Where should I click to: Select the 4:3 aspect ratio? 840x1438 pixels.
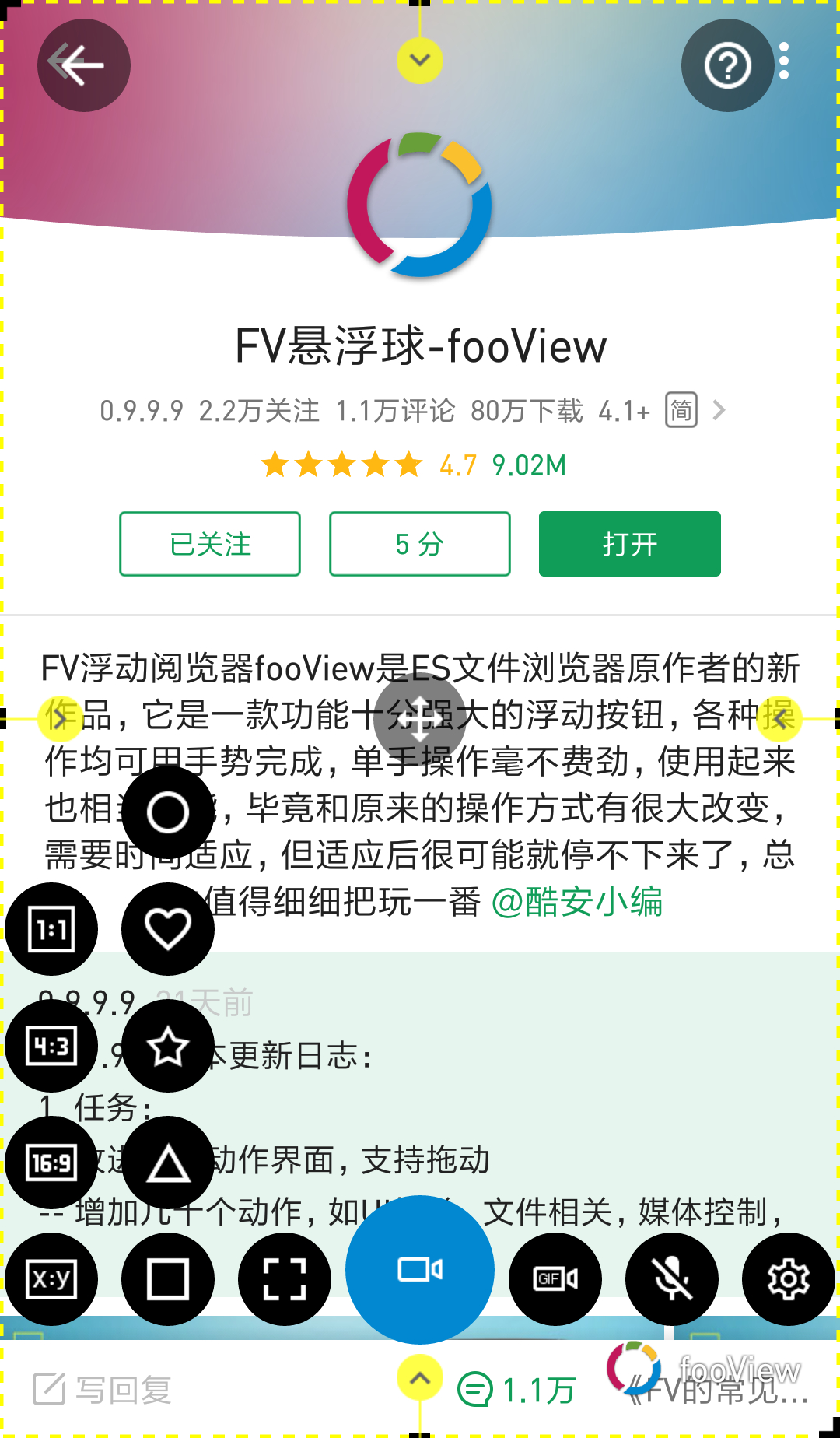click(51, 1046)
